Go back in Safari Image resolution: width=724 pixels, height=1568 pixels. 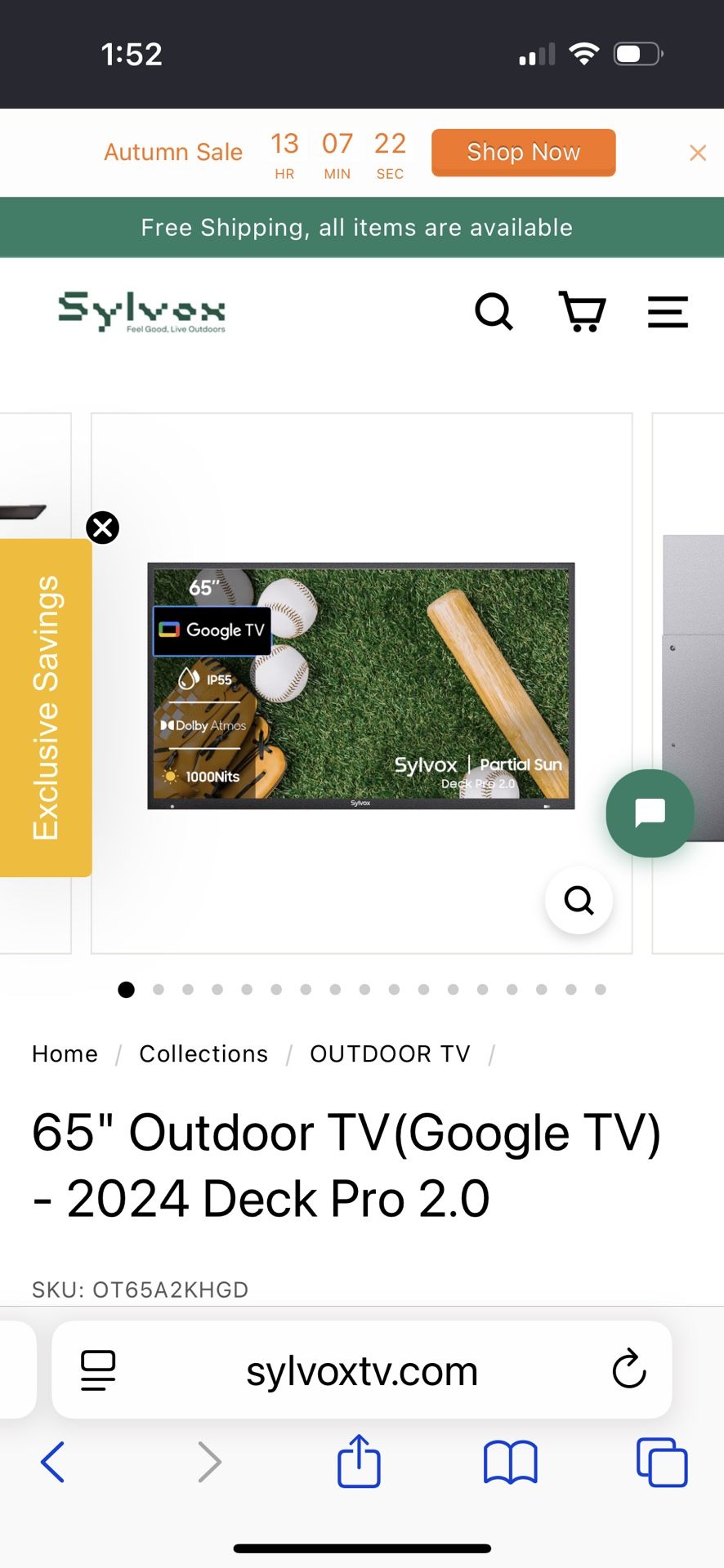pos(53,1461)
